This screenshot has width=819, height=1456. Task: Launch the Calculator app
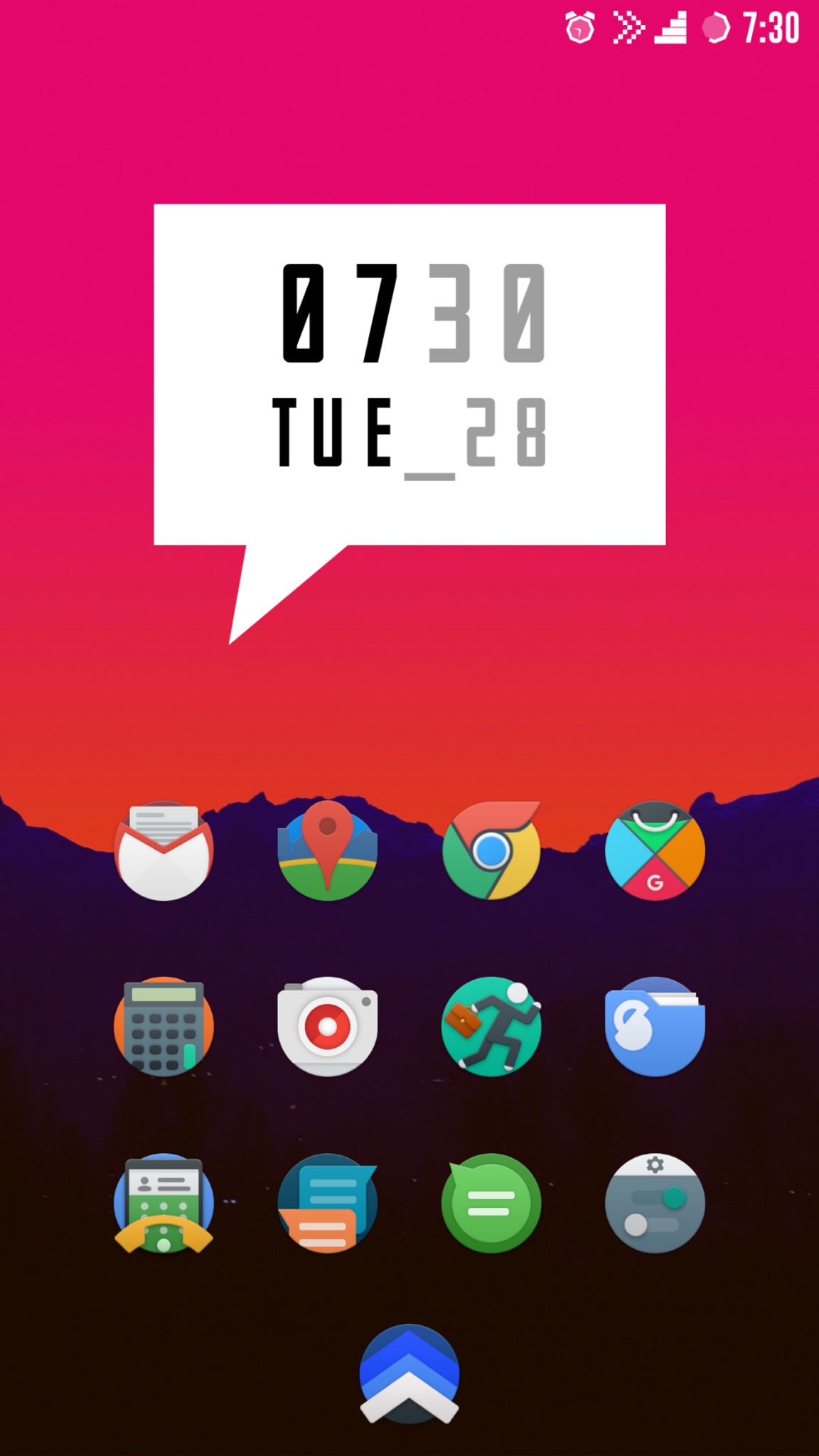click(164, 1026)
